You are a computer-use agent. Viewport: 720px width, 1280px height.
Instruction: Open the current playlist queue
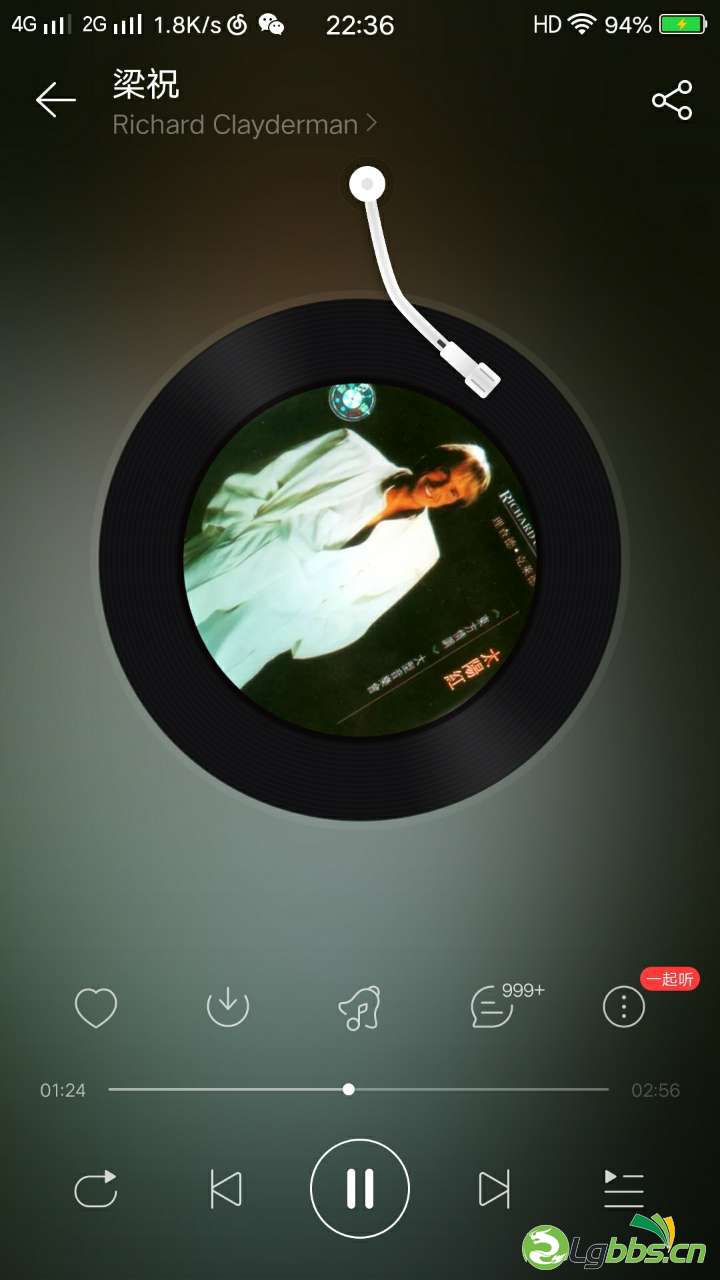pos(623,1189)
